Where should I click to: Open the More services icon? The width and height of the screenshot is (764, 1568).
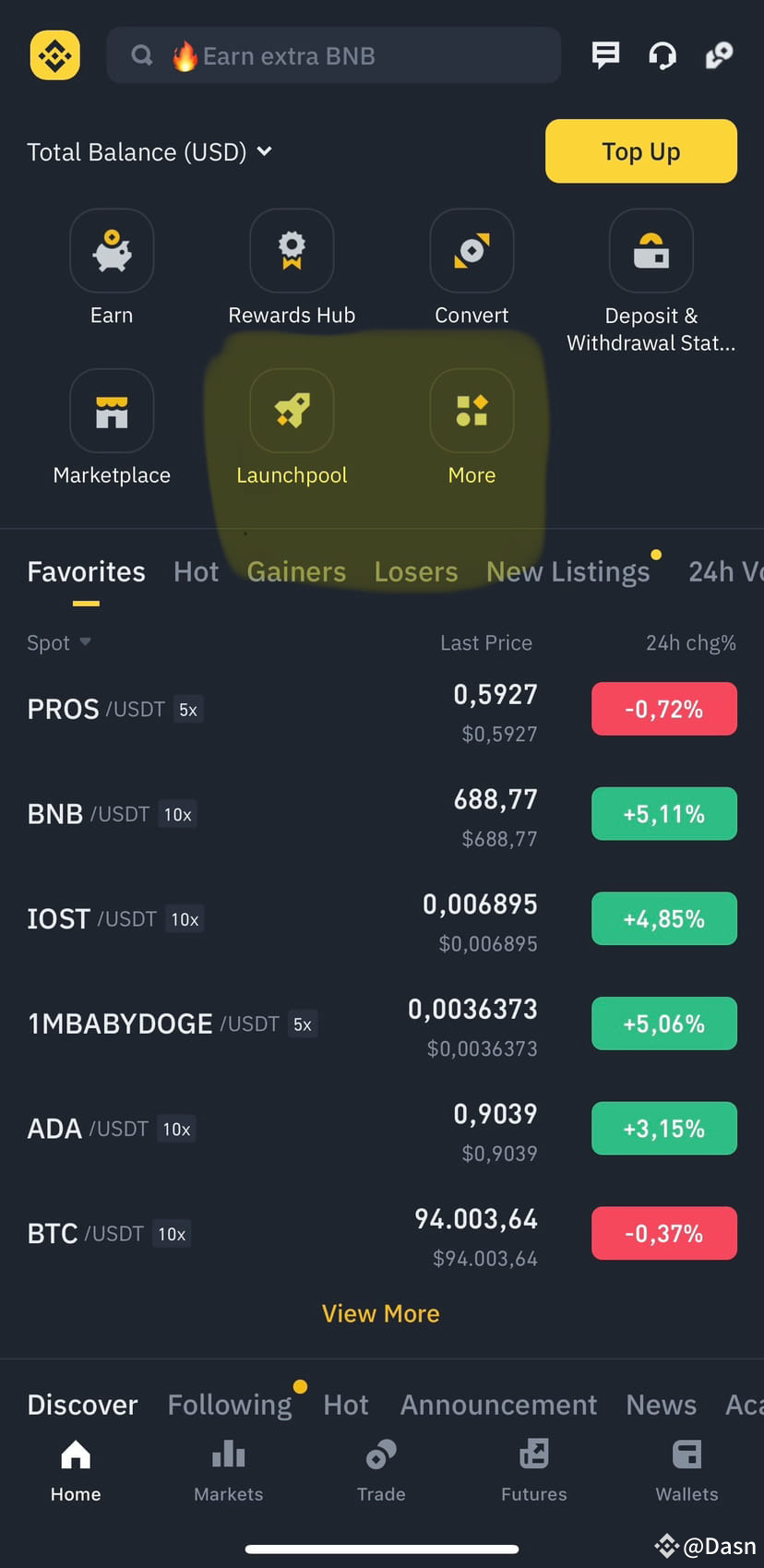pyautogui.click(x=472, y=411)
